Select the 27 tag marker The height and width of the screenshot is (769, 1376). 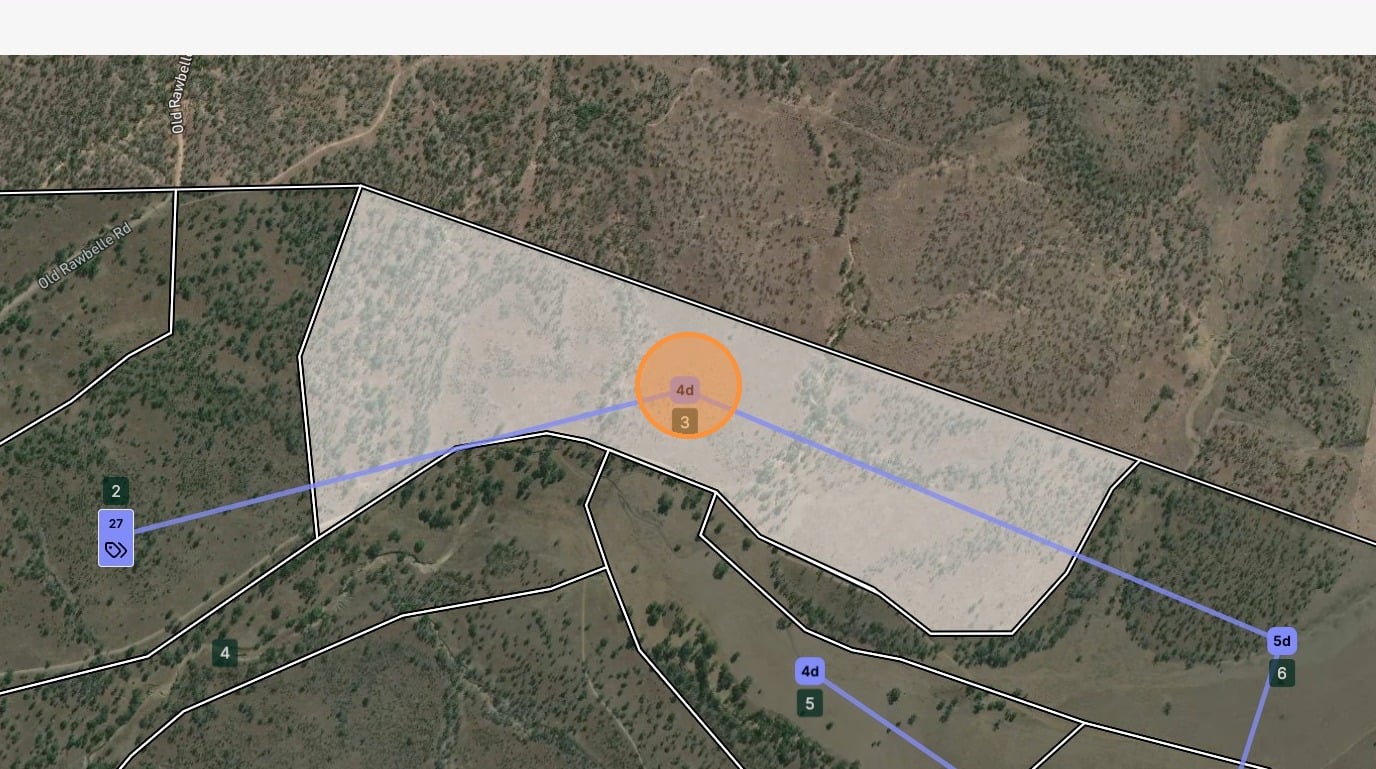(x=116, y=538)
